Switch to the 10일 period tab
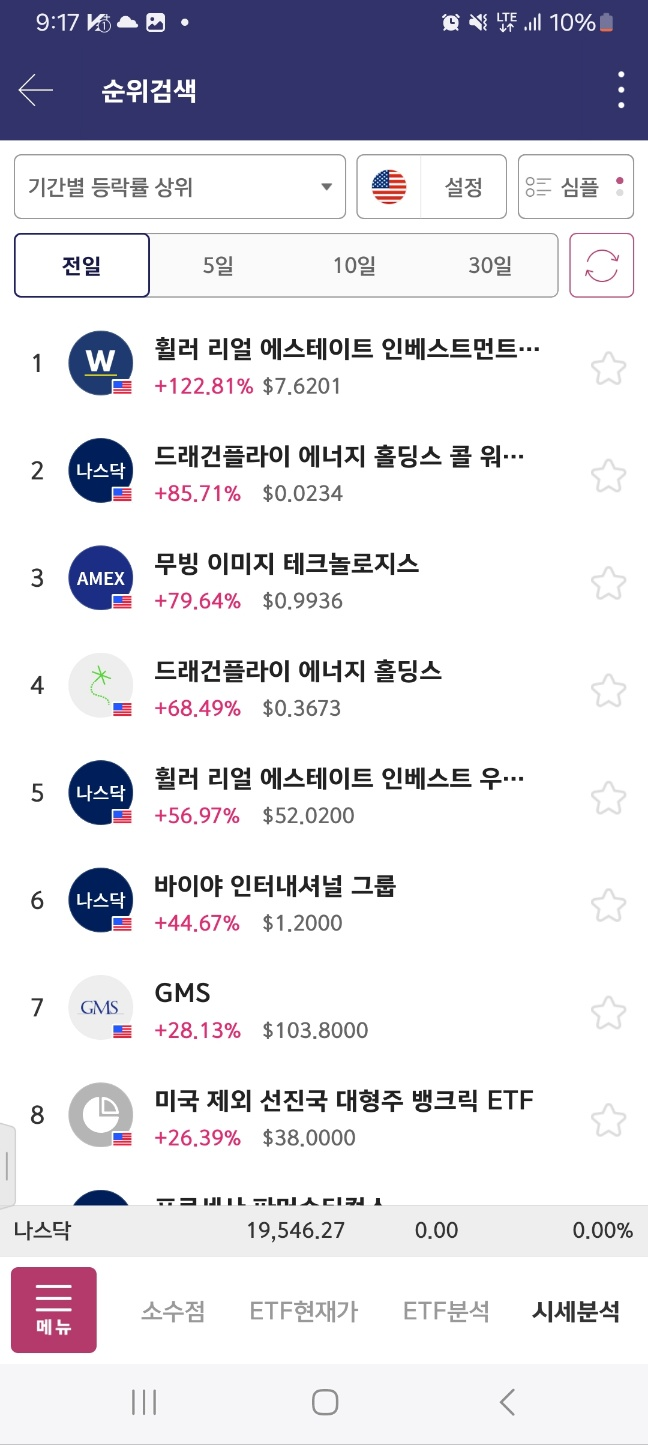This screenshot has width=648, height=1445. (x=354, y=266)
